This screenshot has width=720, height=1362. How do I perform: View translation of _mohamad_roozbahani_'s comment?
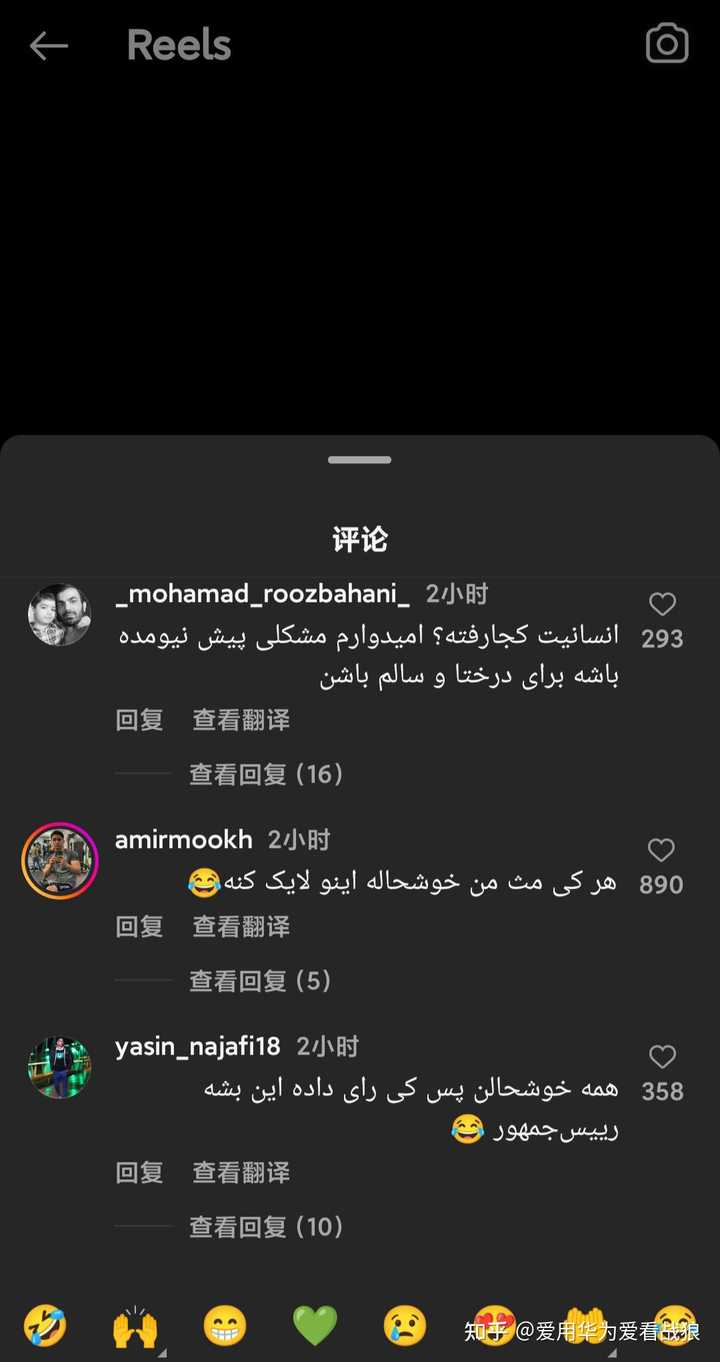(241, 720)
